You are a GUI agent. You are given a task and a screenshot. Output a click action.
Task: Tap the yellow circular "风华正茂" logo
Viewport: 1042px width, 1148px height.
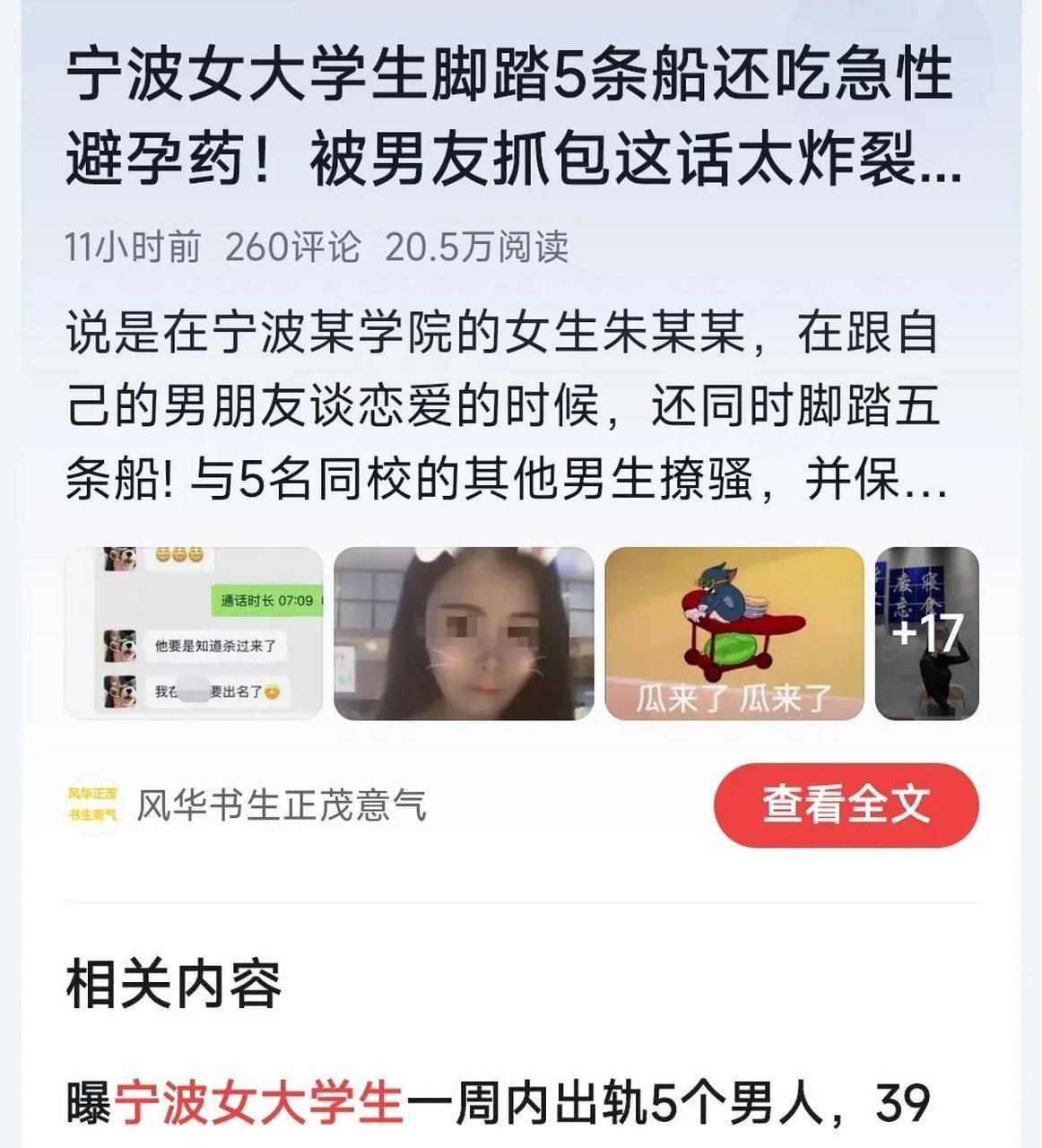(x=91, y=805)
